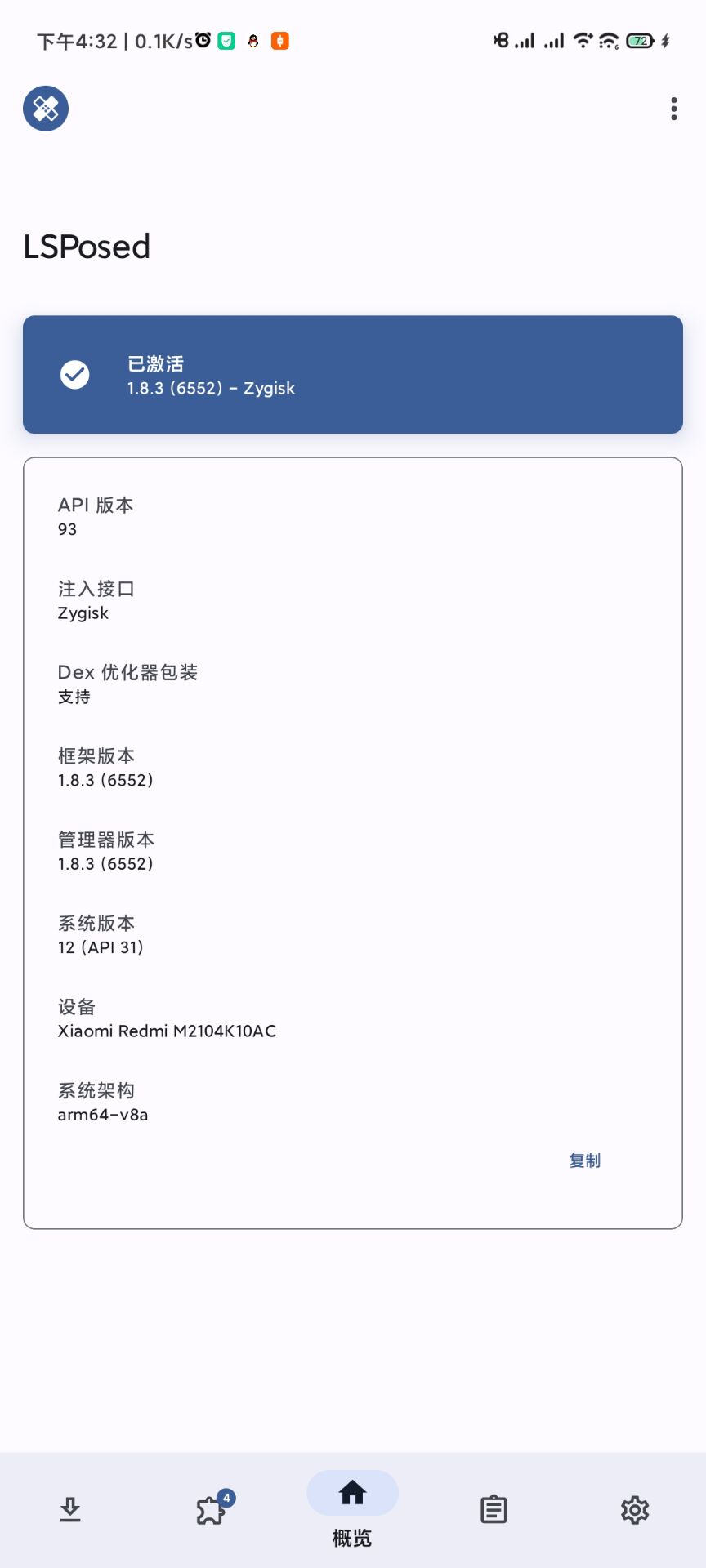
Task: Tap the battery indicator showing 72
Action: pos(642,40)
